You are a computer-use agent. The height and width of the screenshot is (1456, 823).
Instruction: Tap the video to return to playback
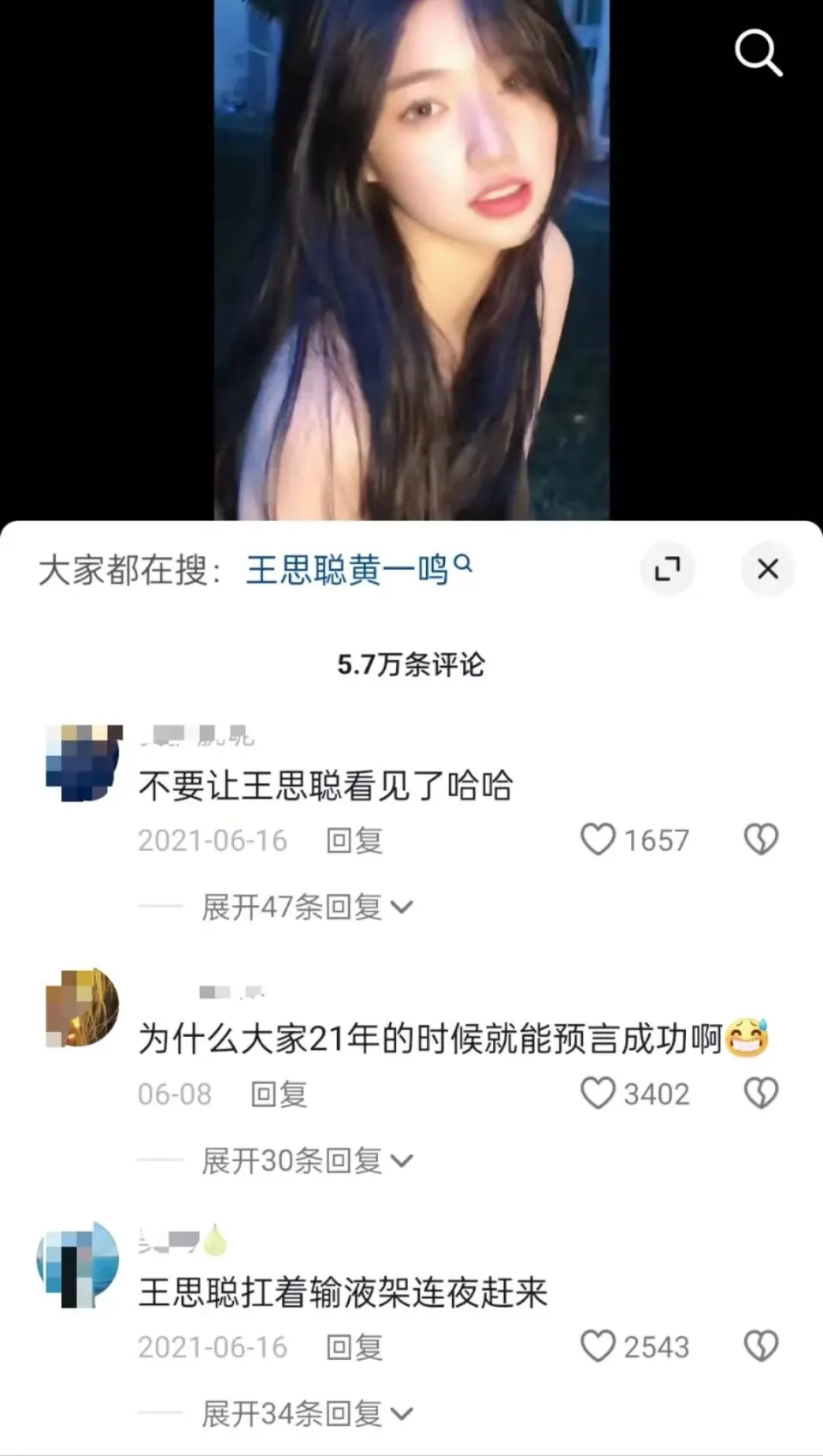[411, 257]
